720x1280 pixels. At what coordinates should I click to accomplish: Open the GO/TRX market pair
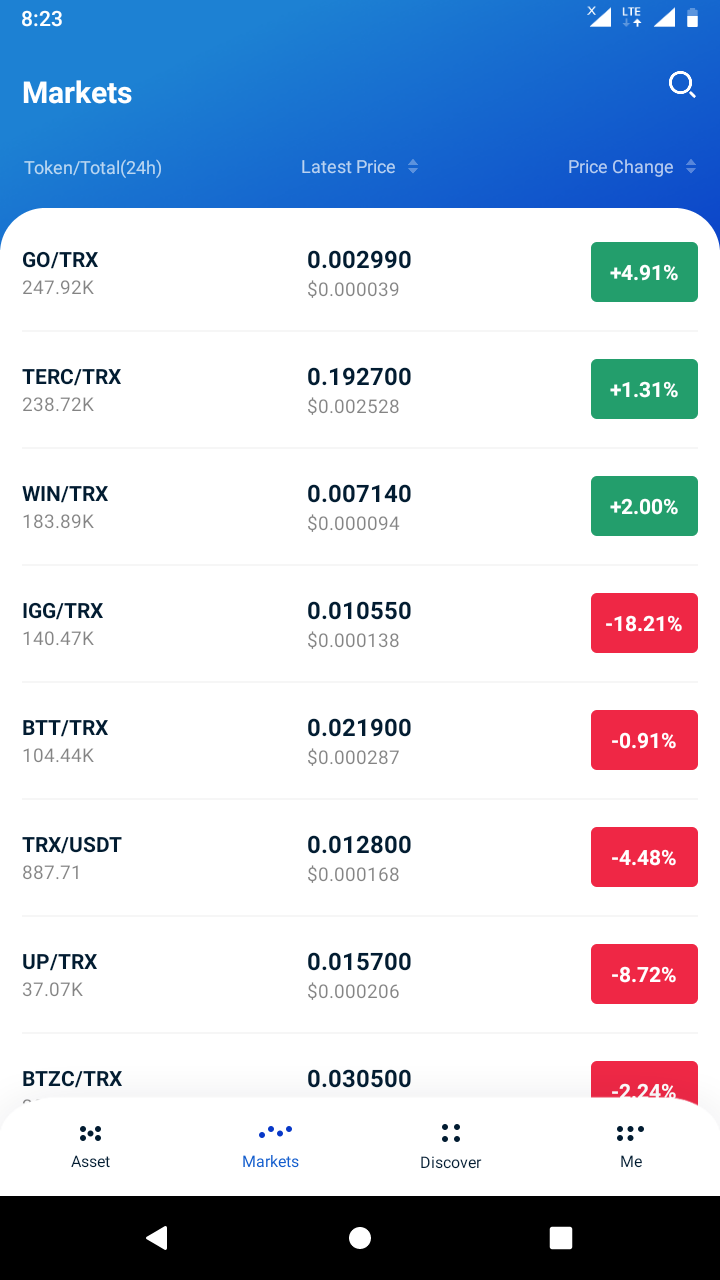[360, 273]
